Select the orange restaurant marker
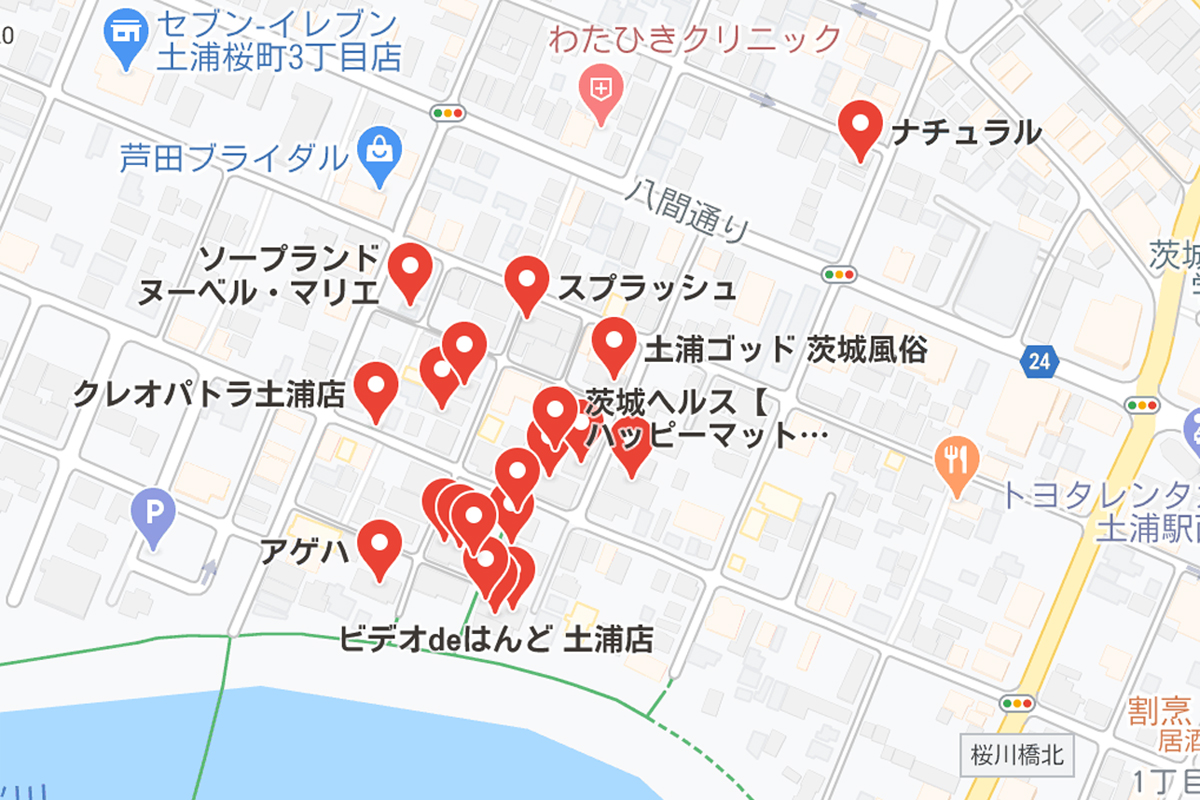Image resolution: width=1200 pixels, height=800 pixels. click(957, 461)
